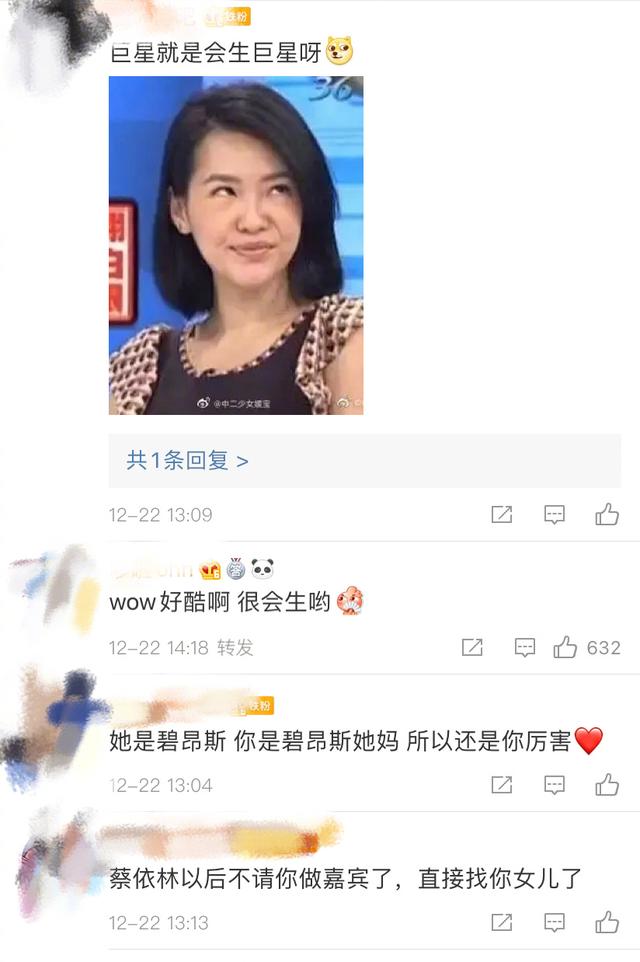Like the 蔡依林以后不请你做嘉宾了 comment
640x962 pixels.
click(x=607, y=922)
